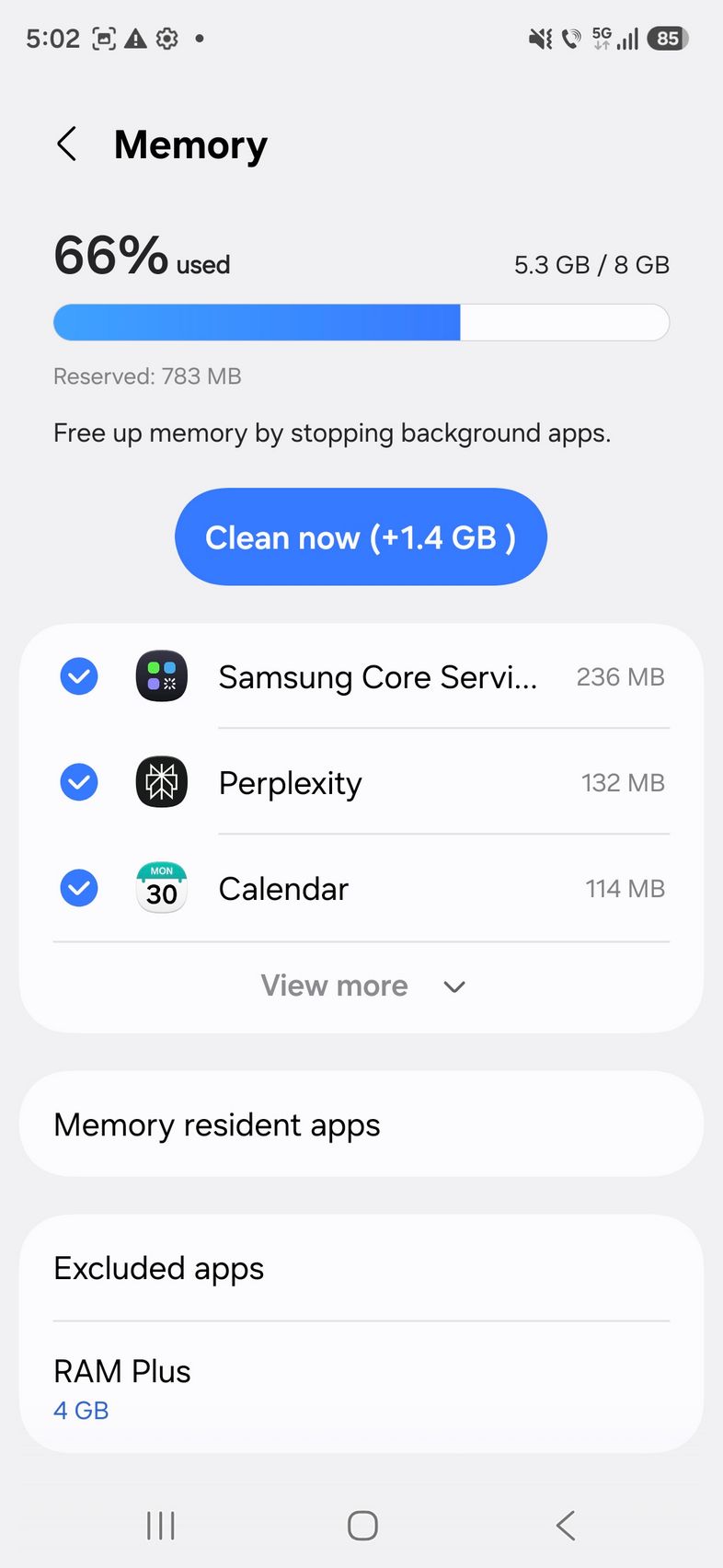Deselect the Perplexity checkbox

[x=79, y=783]
